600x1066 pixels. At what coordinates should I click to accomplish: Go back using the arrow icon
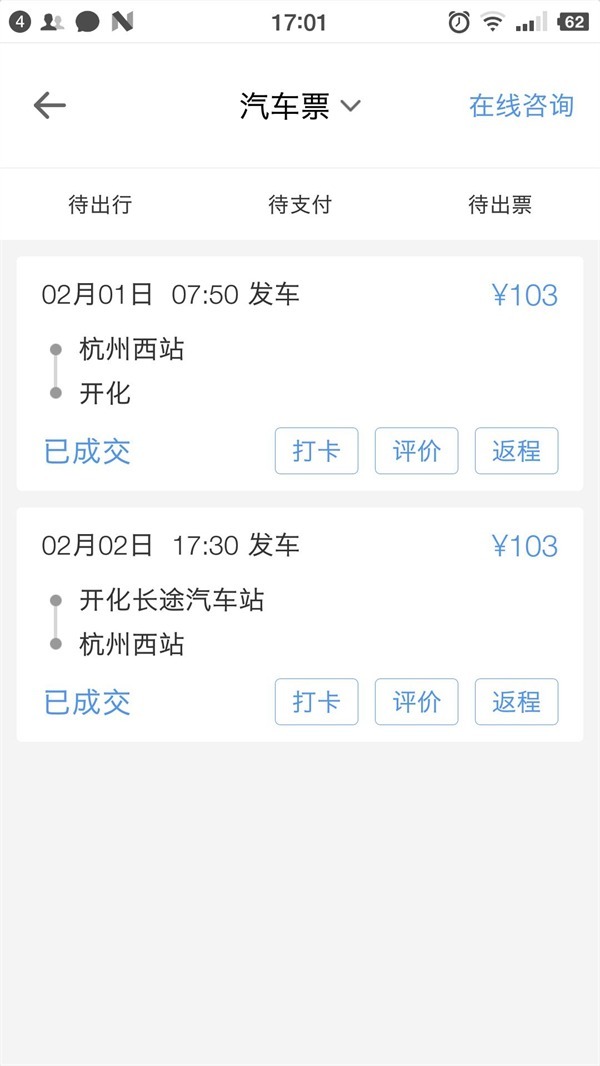click(x=49, y=105)
